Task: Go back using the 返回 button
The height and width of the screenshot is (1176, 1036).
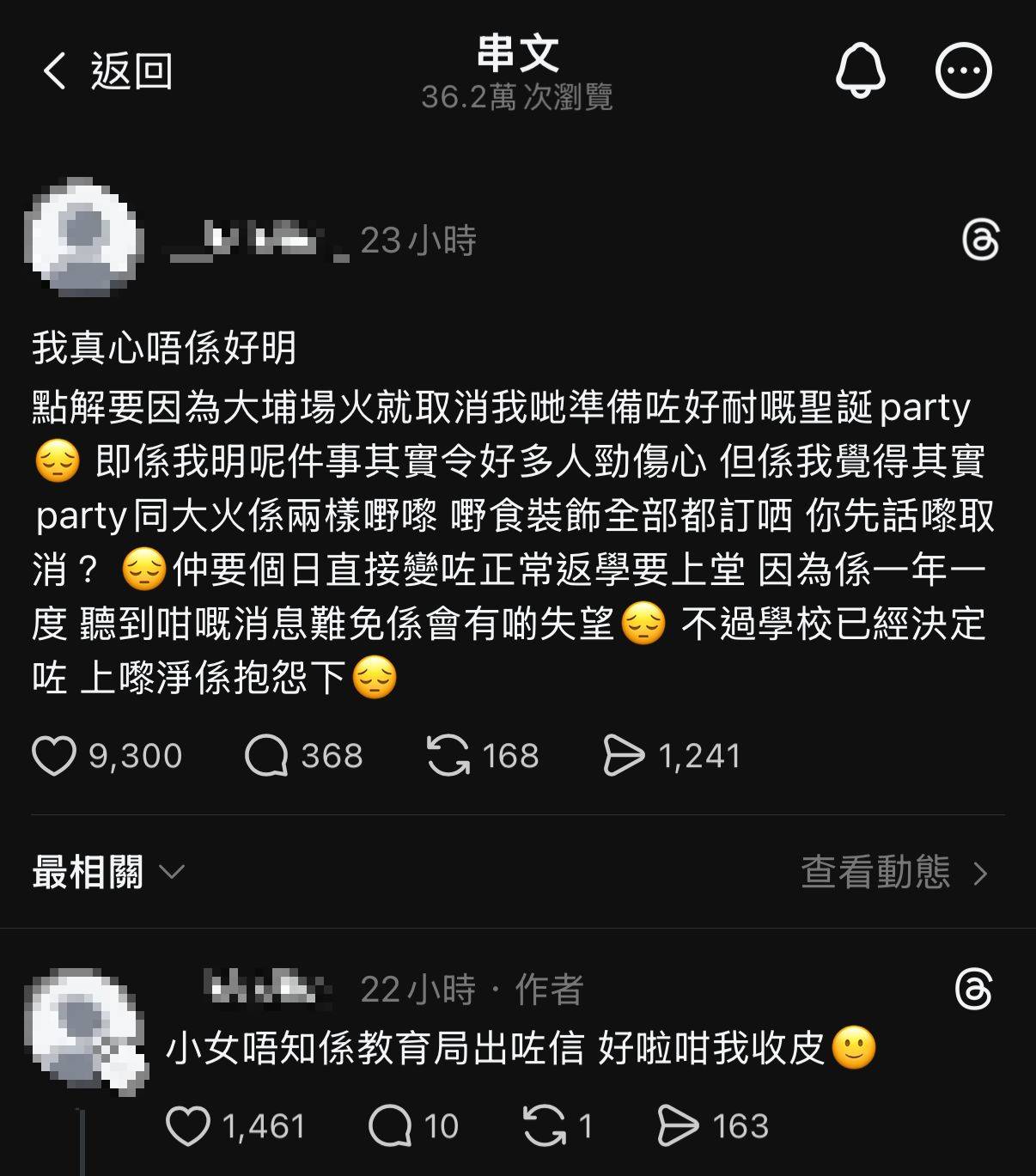Action: click(x=107, y=71)
